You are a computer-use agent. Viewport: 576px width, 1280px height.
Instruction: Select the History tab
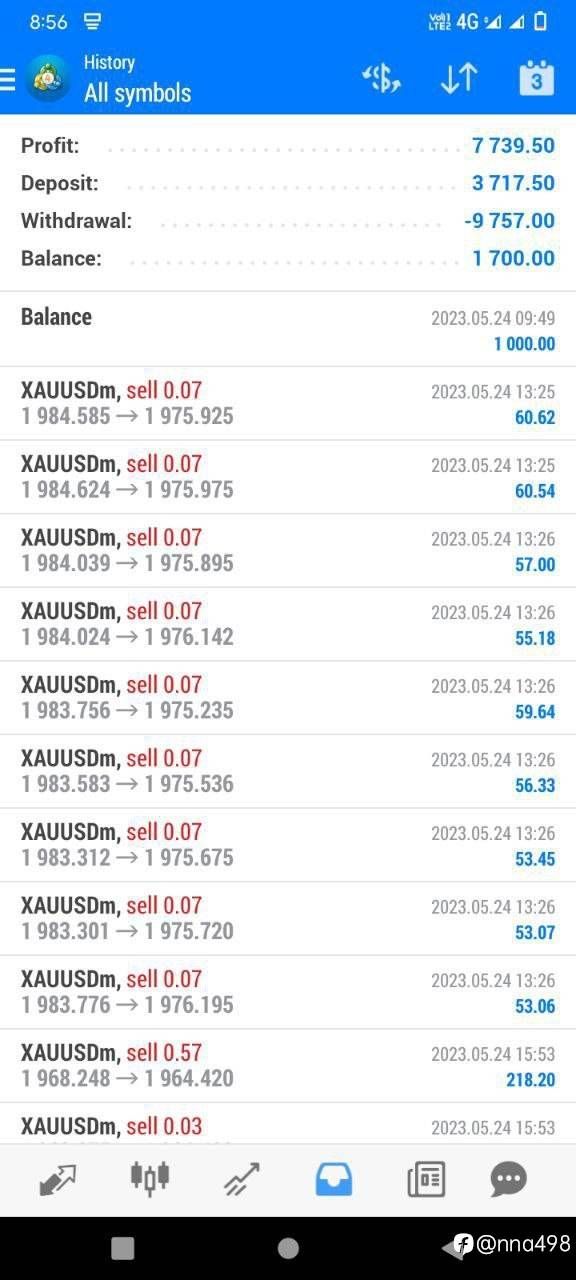334,1180
